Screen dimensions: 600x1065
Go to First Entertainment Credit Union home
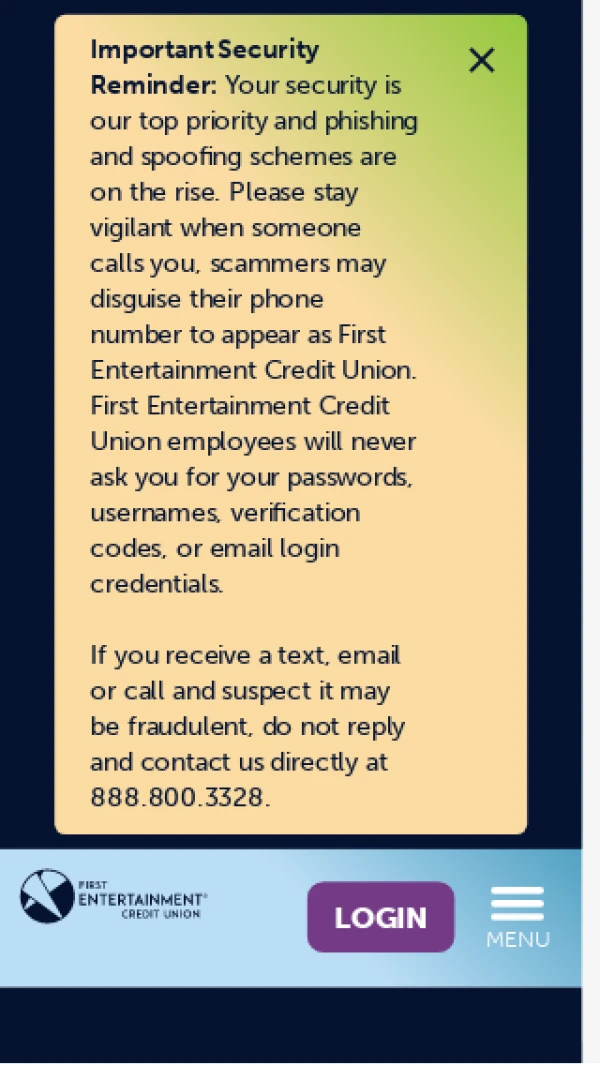pos(113,896)
